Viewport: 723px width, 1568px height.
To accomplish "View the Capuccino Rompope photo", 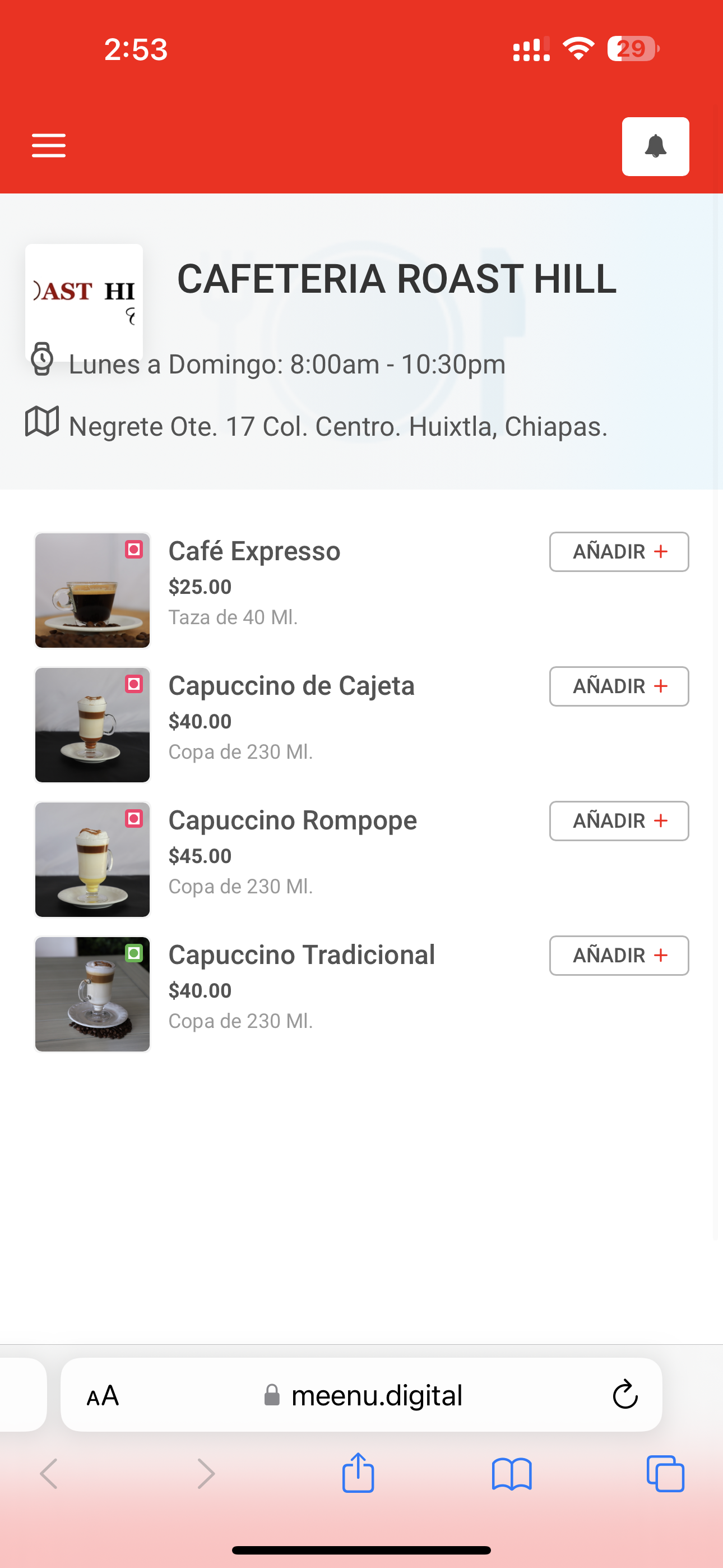I will [92, 859].
